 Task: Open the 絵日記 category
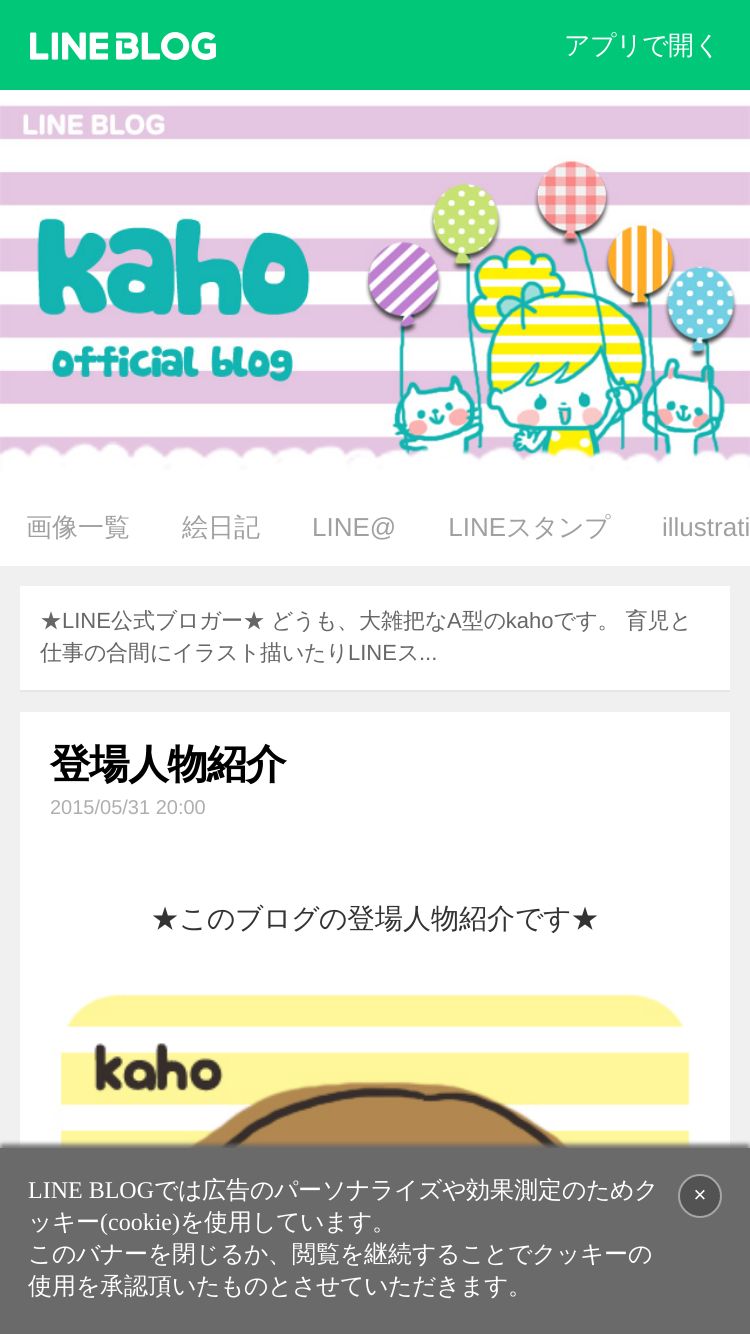click(x=221, y=527)
